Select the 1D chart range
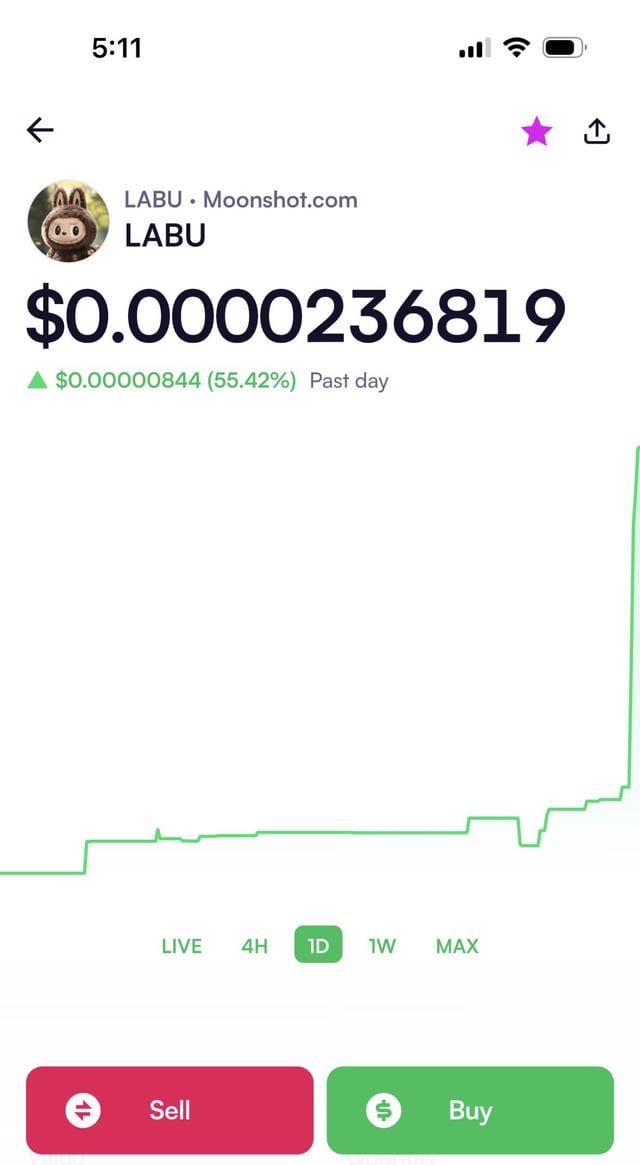Viewport: 640px width, 1165px height. click(x=318, y=946)
